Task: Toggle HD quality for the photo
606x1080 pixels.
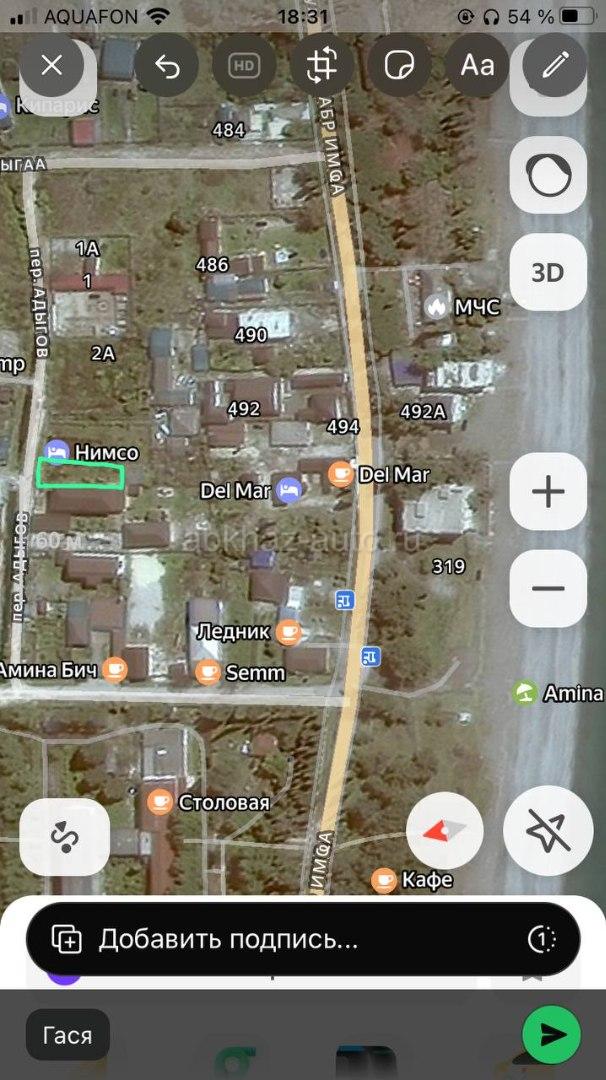Action: 243,66
